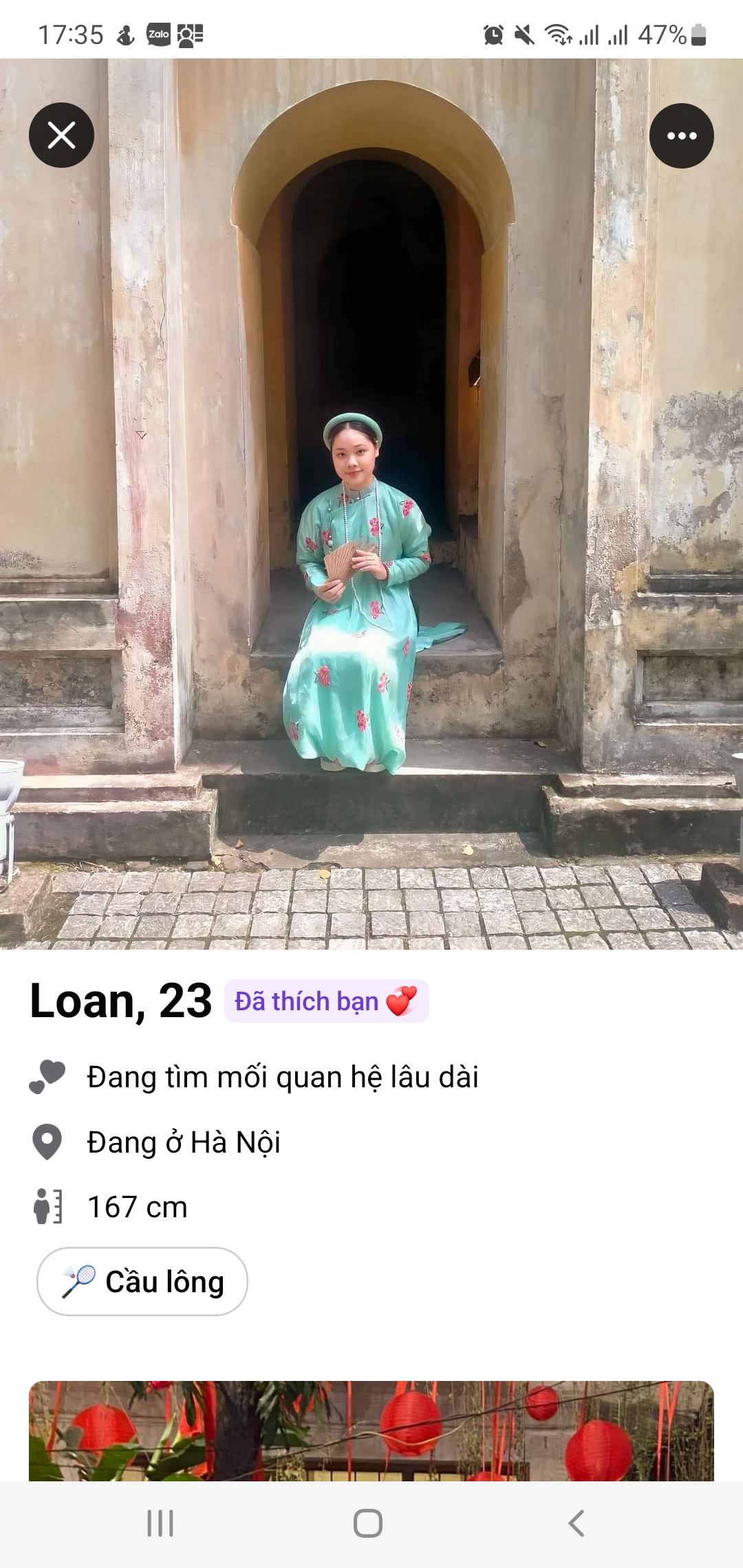Screen dimensions: 743x1568
Task: Go back using the system back button
Action: [577, 1523]
